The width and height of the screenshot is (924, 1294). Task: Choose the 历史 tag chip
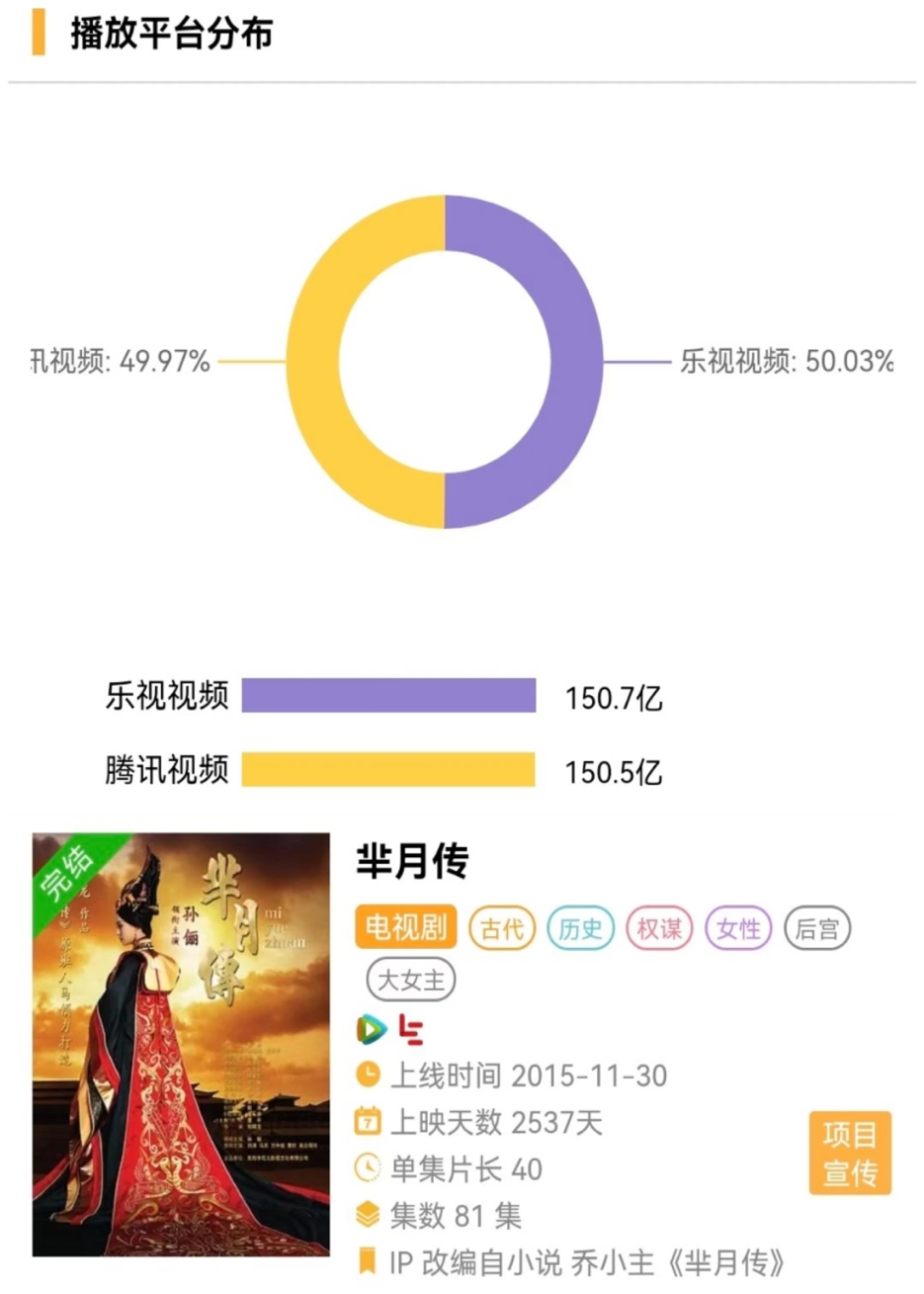(x=580, y=928)
